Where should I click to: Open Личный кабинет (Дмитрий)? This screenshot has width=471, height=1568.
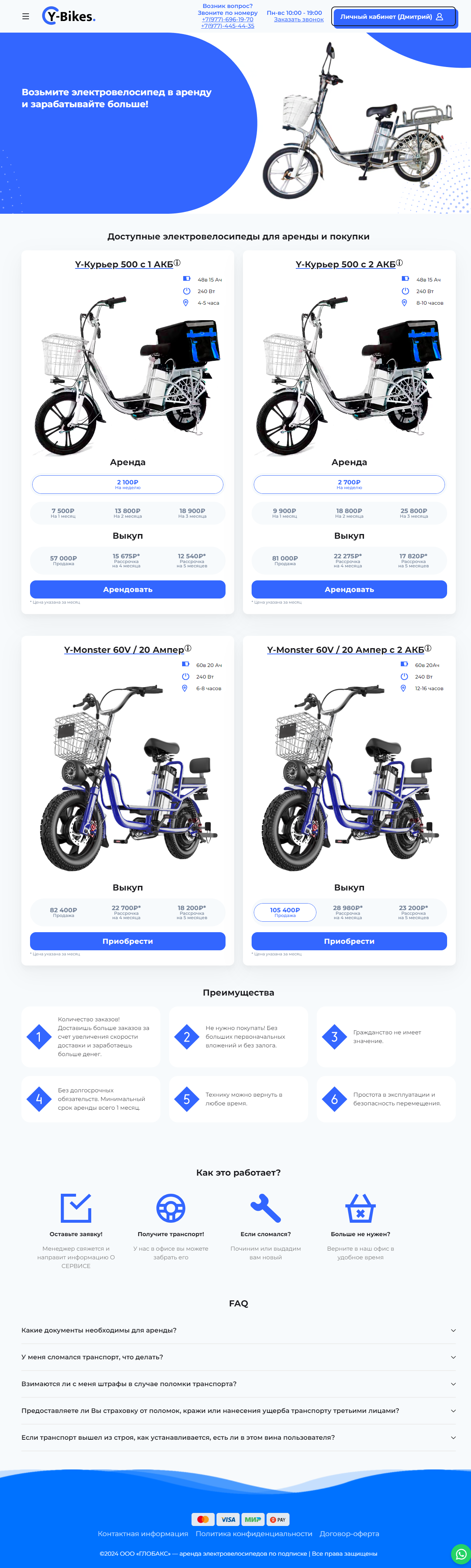tap(393, 16)
